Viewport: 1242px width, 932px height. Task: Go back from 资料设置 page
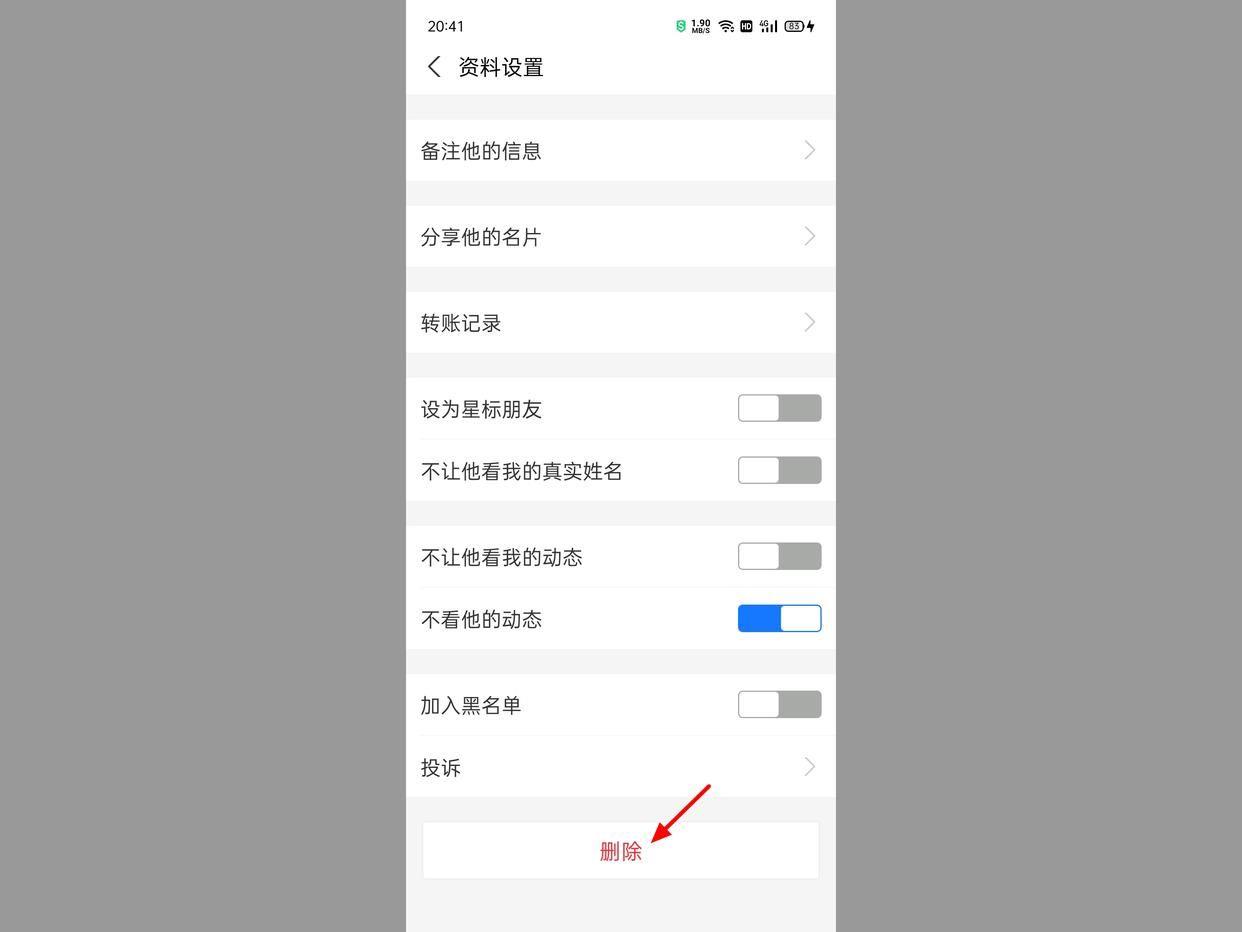[434, 67]
